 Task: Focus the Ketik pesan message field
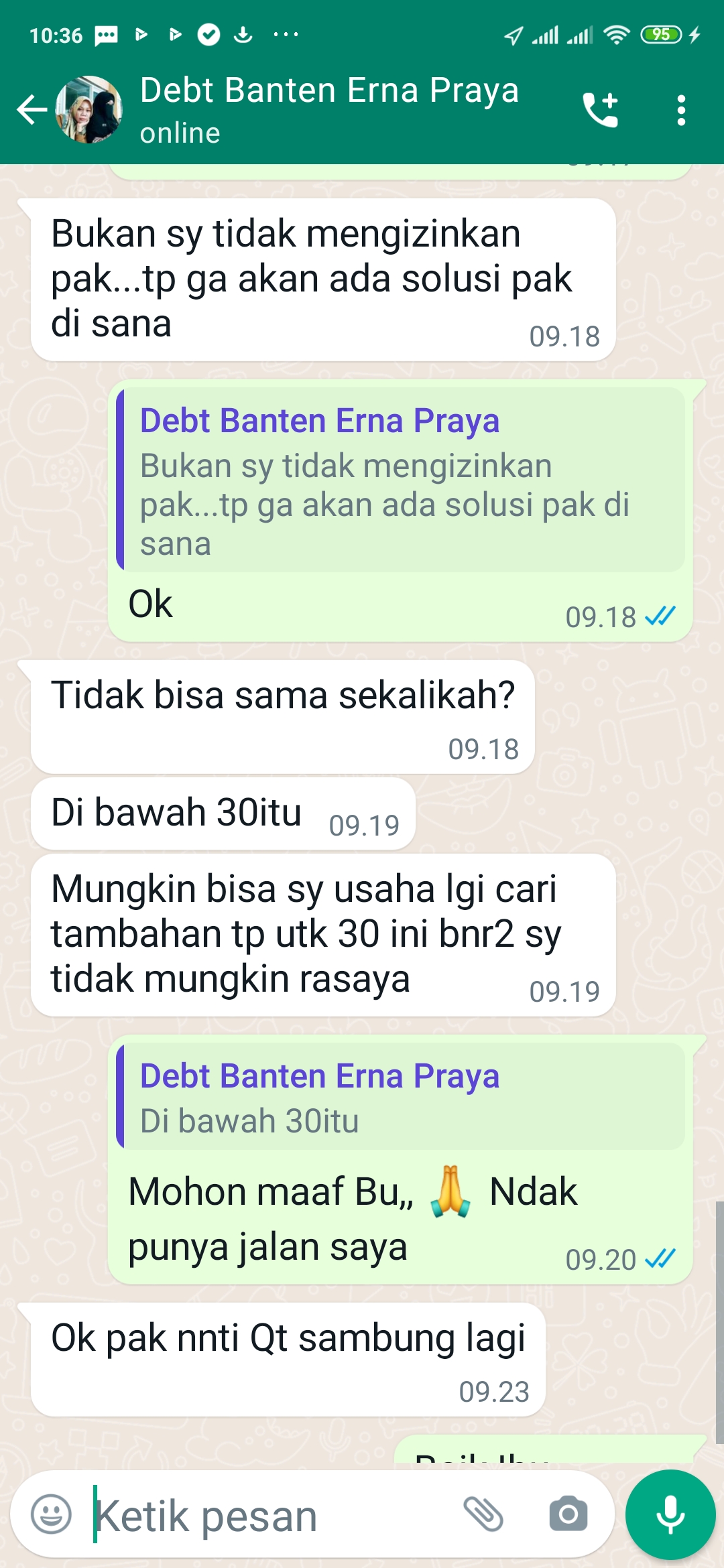(x=268, y=1516)
